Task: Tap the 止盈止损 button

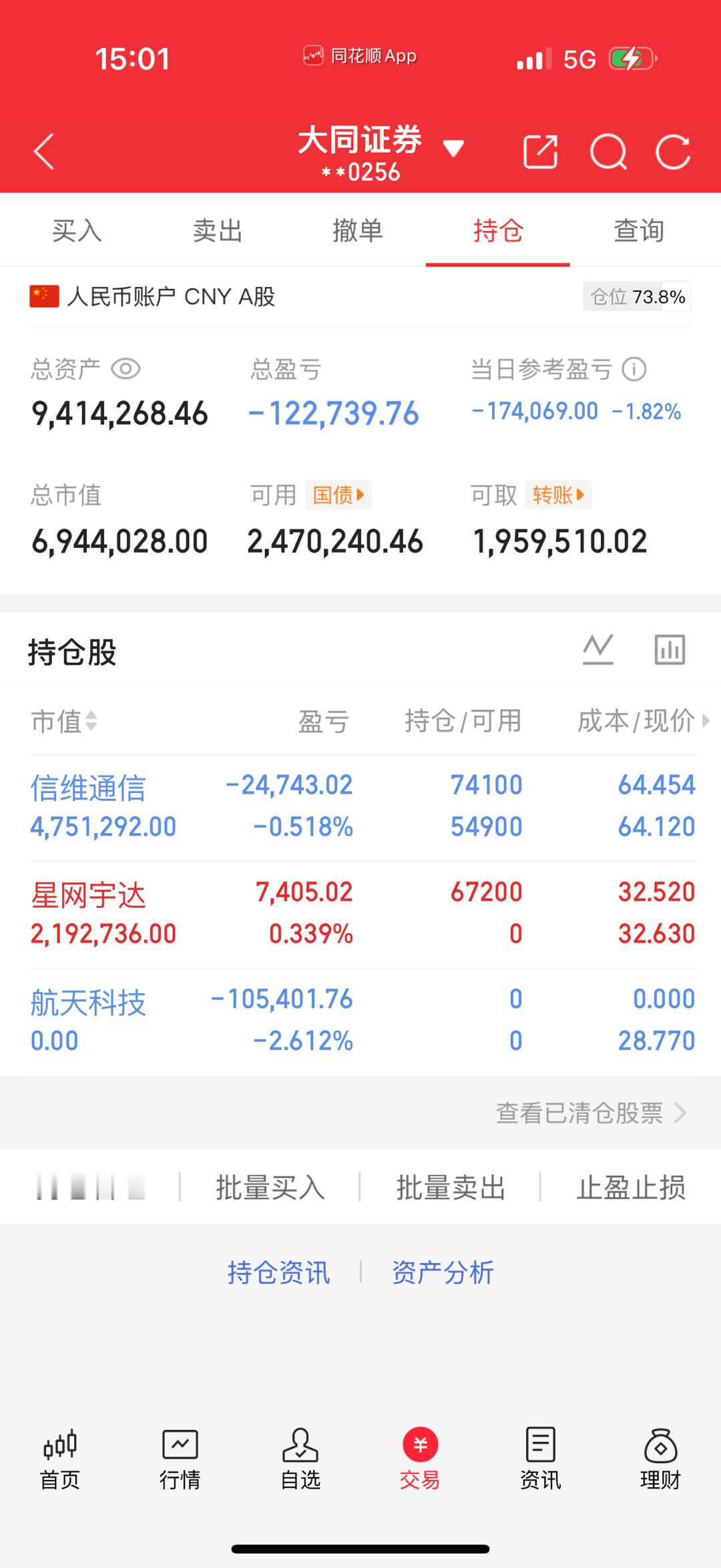Action: pos(630,1188)
